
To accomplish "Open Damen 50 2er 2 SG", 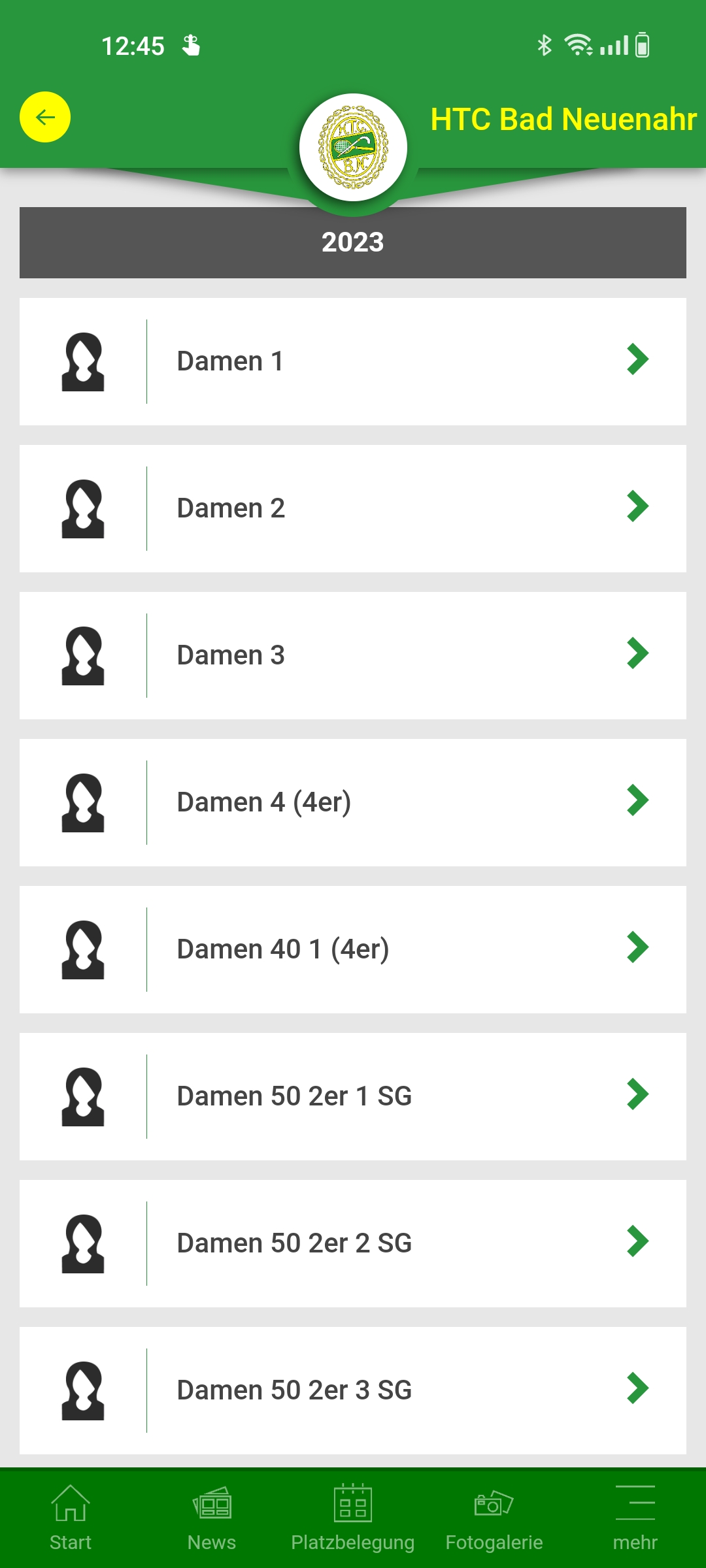I will (x=353, y=1243).
